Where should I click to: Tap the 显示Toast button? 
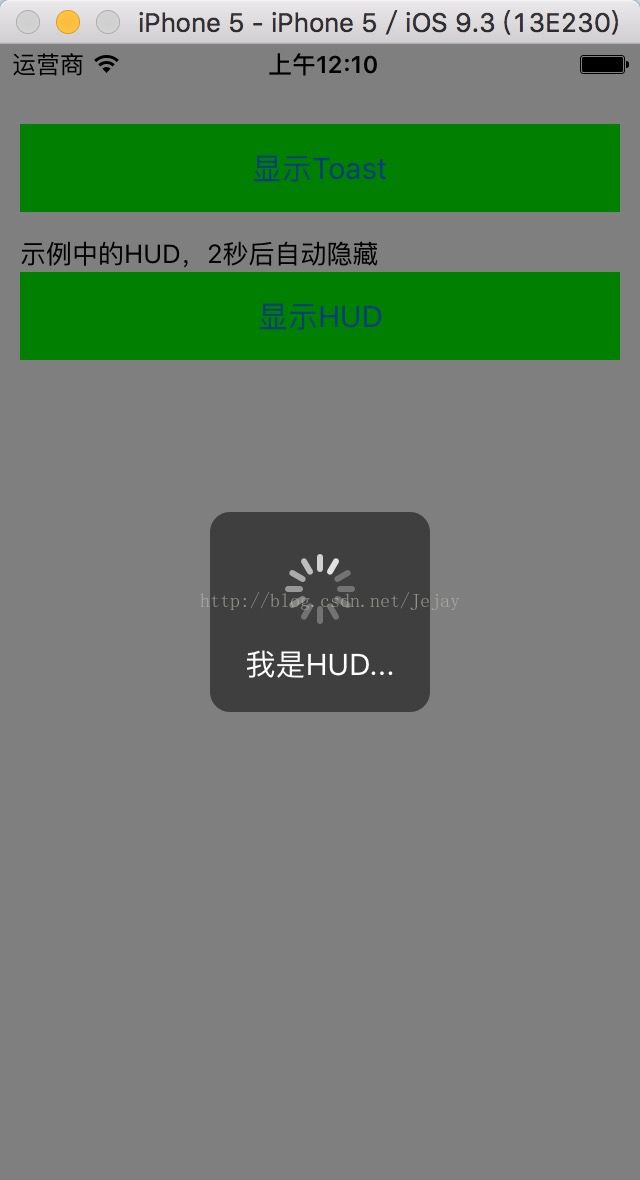coord(320,168)
